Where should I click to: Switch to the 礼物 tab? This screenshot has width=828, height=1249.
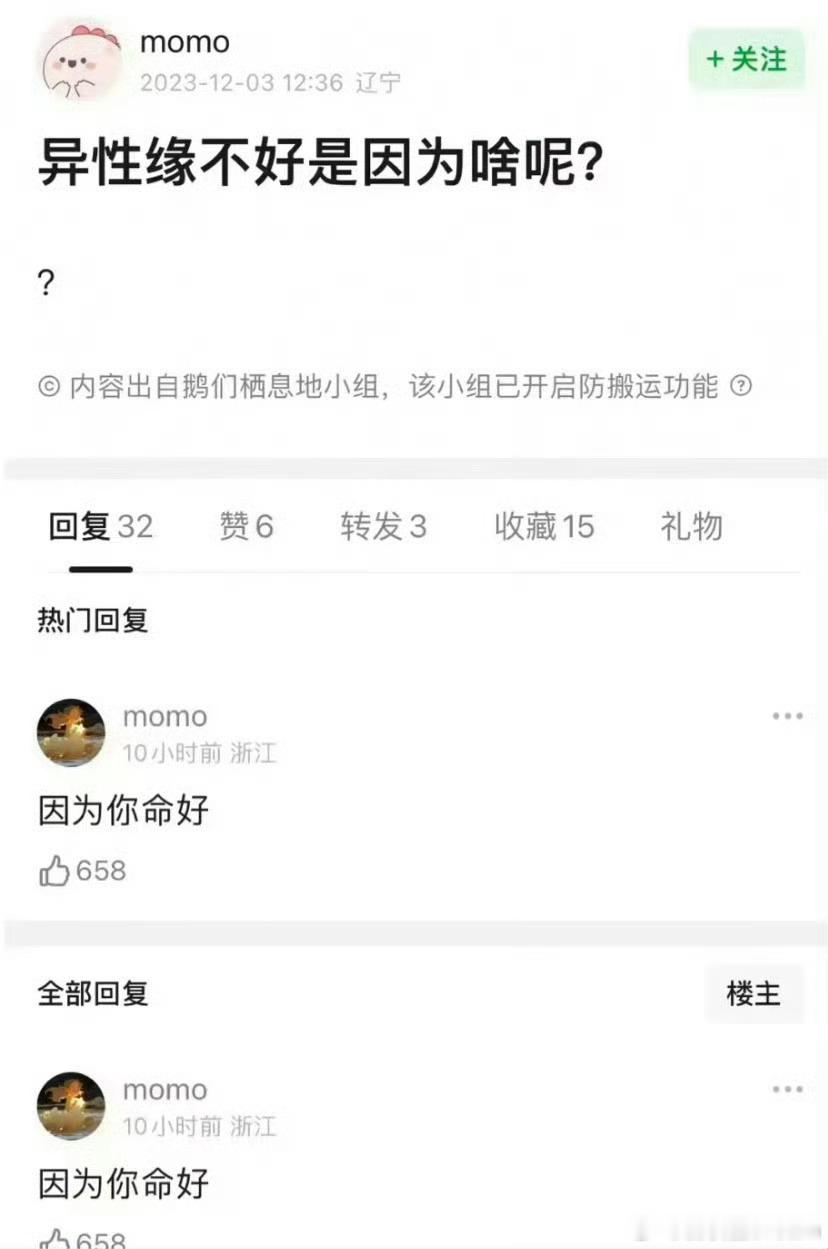[x=690, y=527]
